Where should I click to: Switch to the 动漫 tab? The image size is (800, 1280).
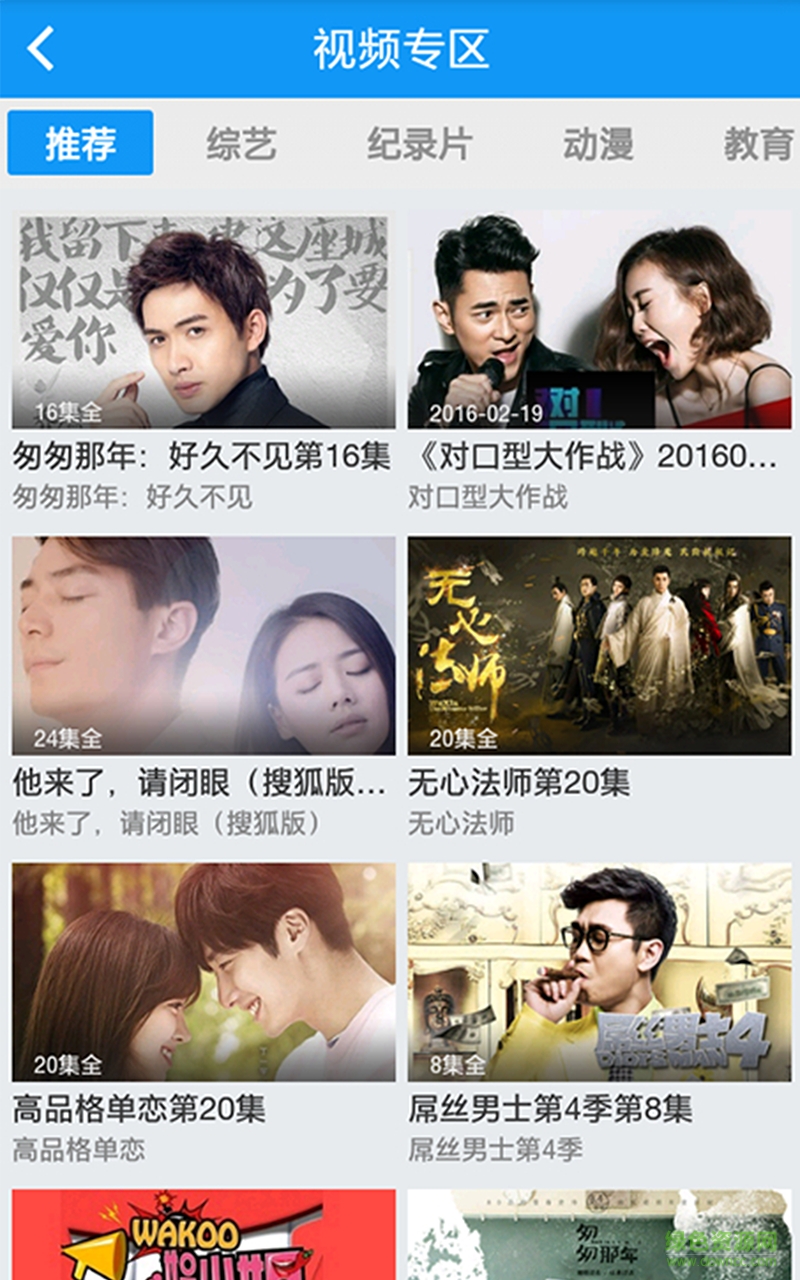[x=597, y=144]
